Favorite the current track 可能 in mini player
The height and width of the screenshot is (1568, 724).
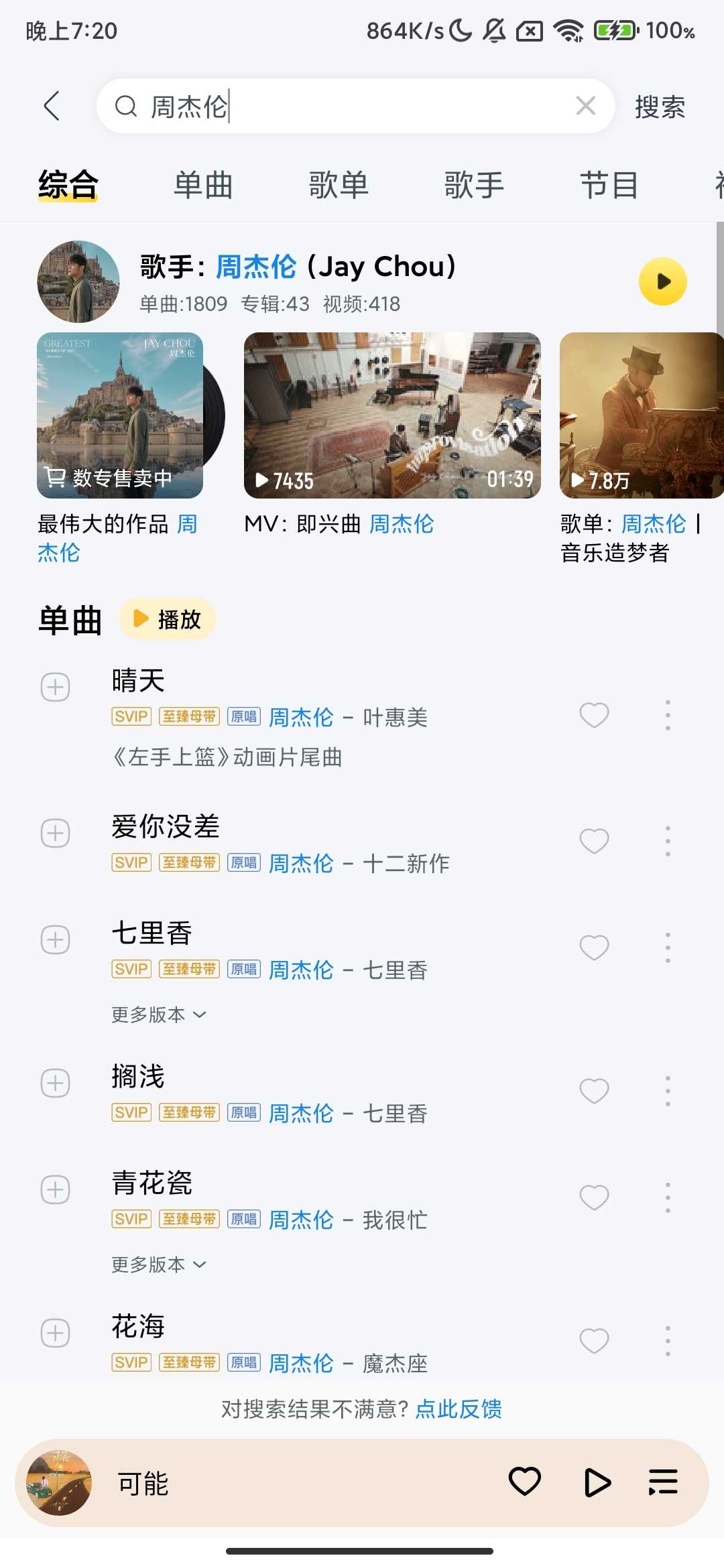click(x=524, y=1482)
